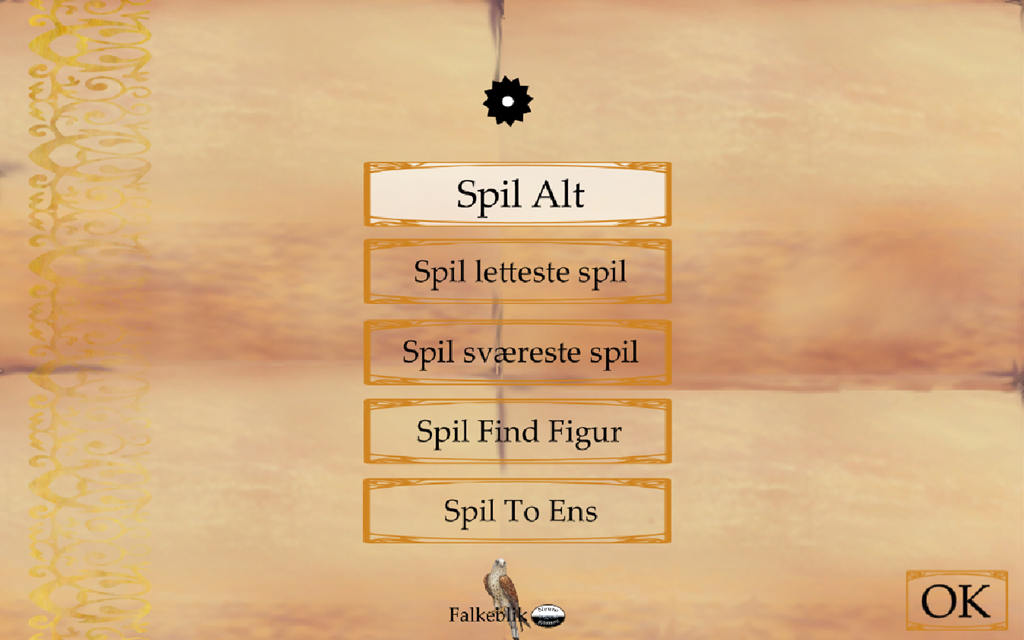Select the Spil Alt option
Image resolution: width=1024 pixels, height=640 pixels.
pyautogui.click(x=517, y=194)
